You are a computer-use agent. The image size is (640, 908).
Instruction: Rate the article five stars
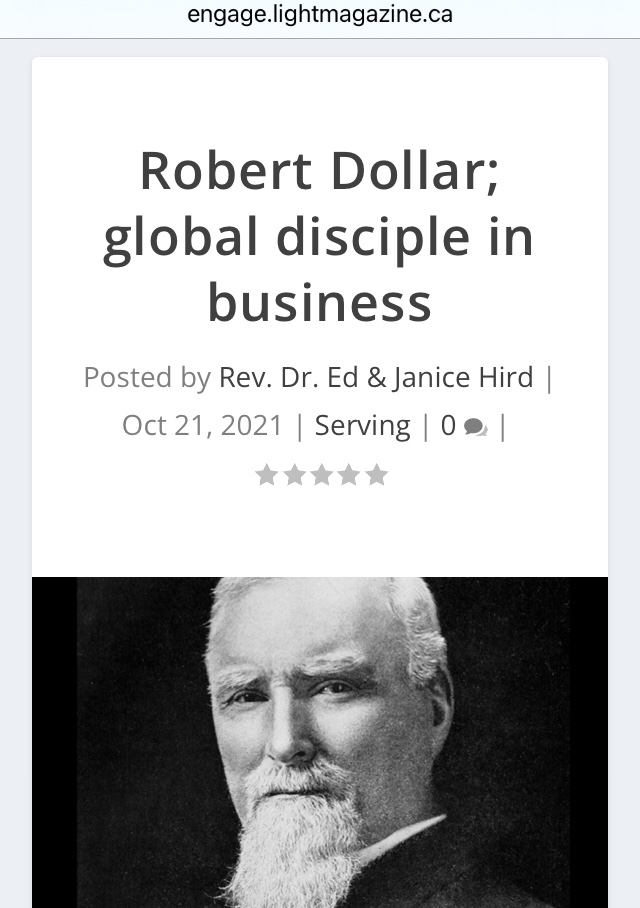pos(377,475)
